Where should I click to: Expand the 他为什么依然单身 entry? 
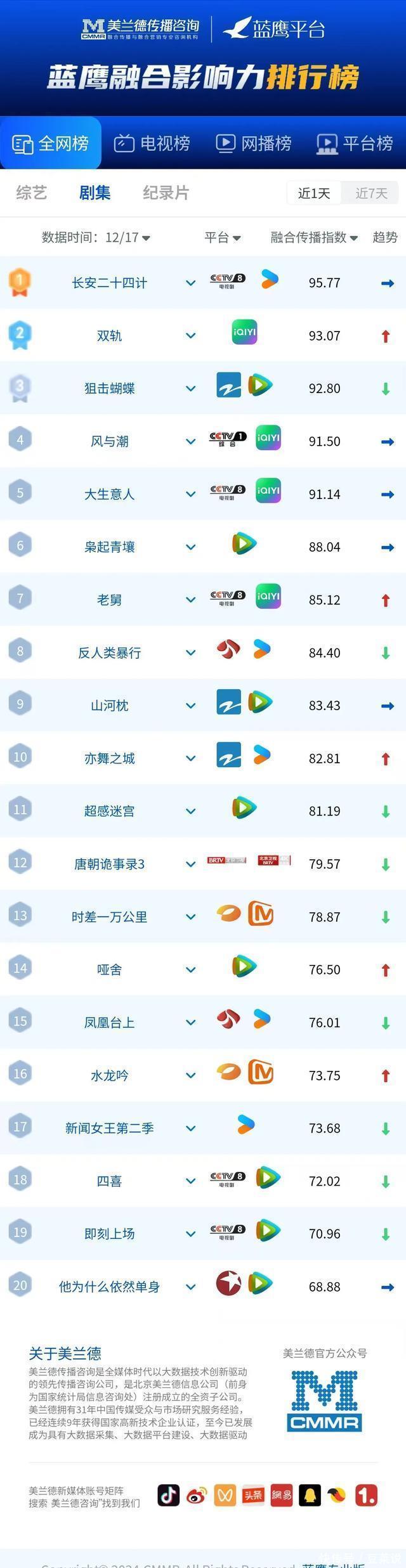coord(190,1286)
